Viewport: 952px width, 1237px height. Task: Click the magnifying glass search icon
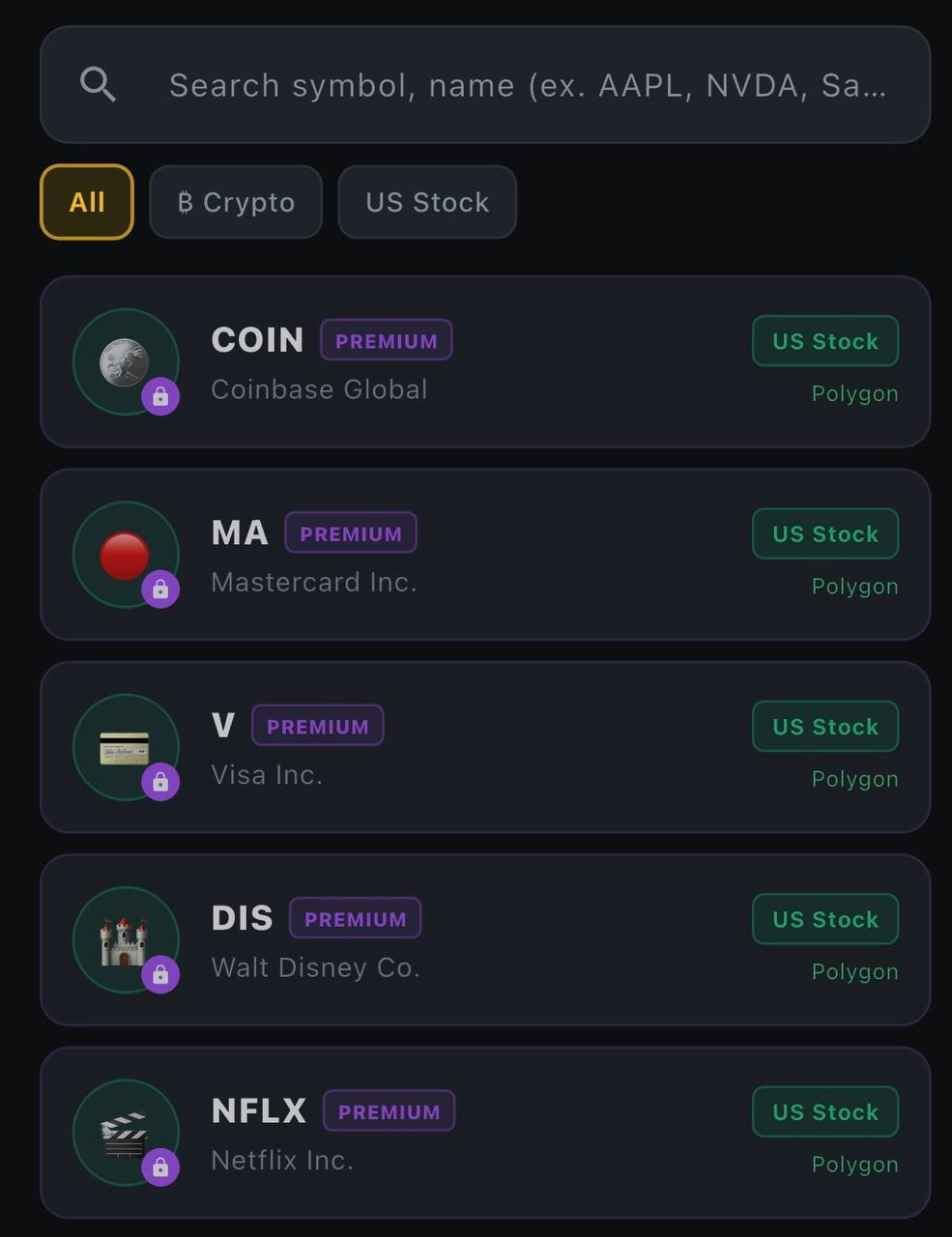(97, 84)
